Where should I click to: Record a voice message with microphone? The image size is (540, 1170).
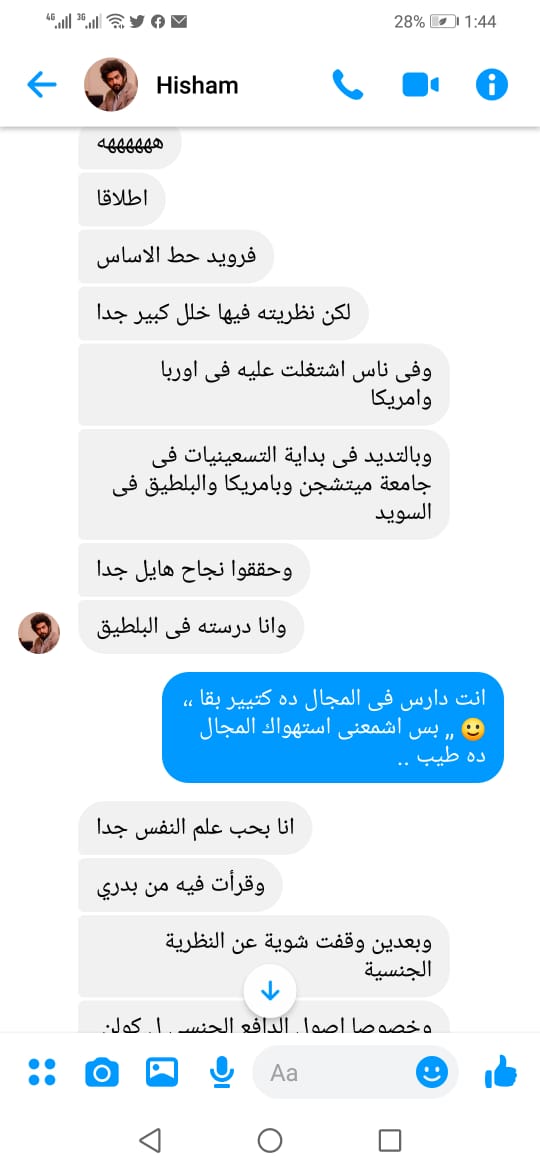tap(220, 1072)
